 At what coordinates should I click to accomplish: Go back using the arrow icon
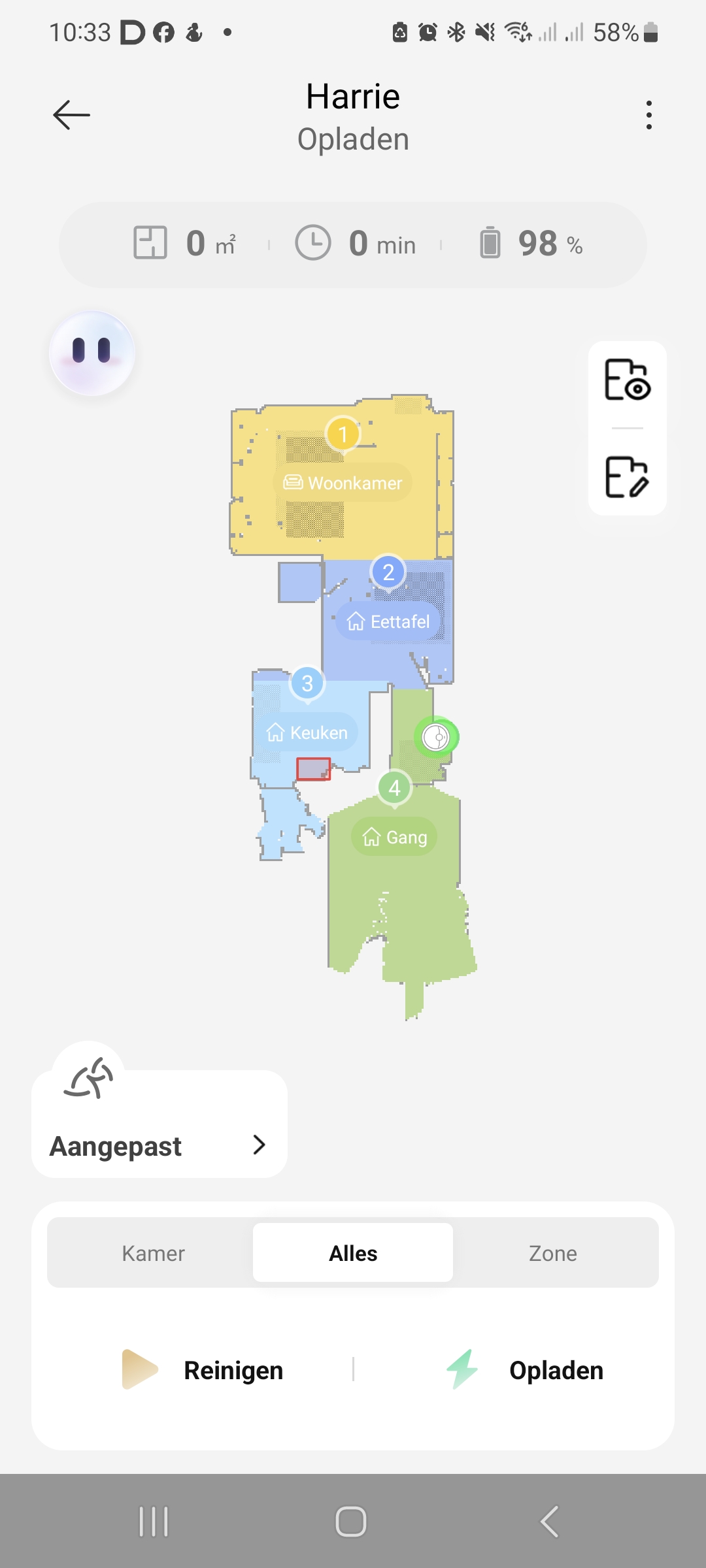point(71,115)
